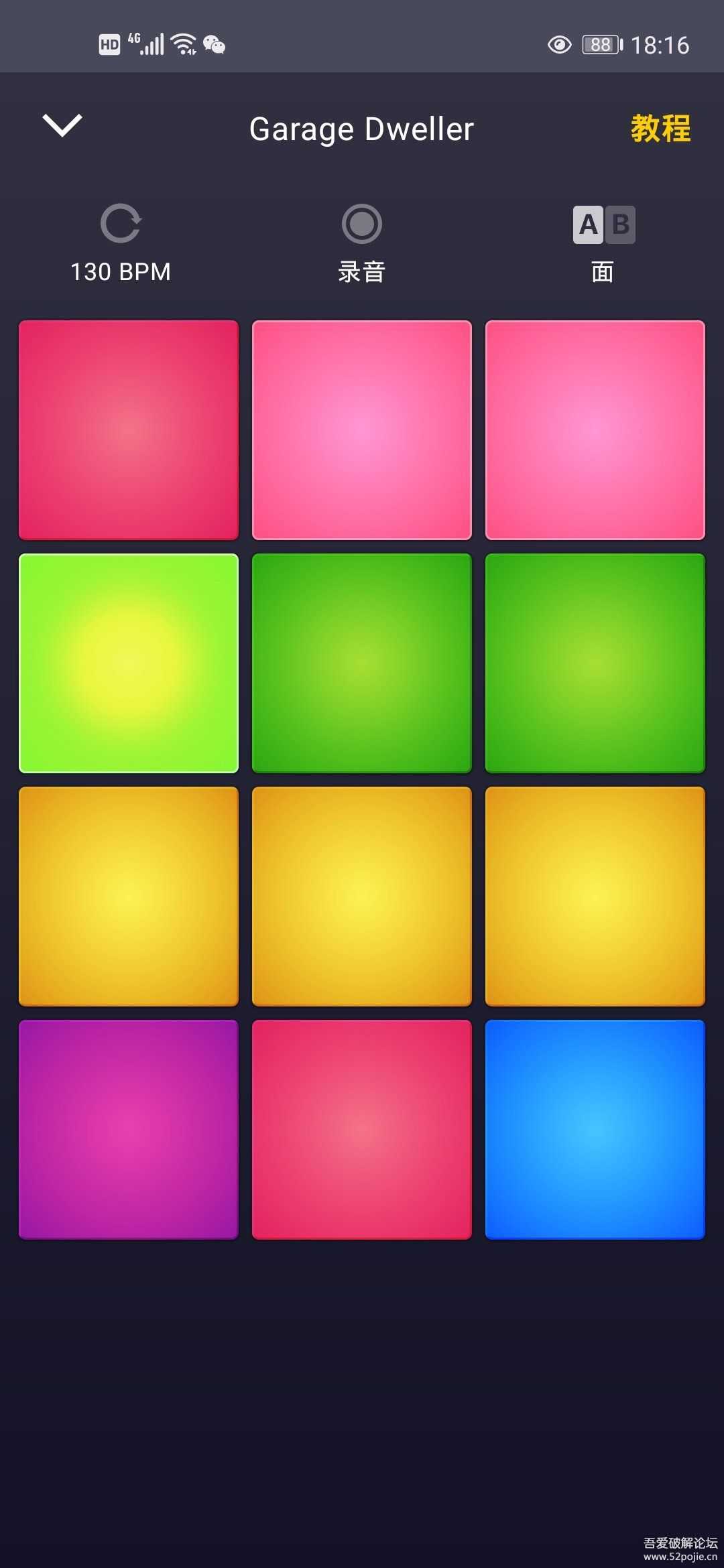Play the blue drum pad
This screenshot has height=1568, width=724.
pyautogui.click(x=595, y=1129)
